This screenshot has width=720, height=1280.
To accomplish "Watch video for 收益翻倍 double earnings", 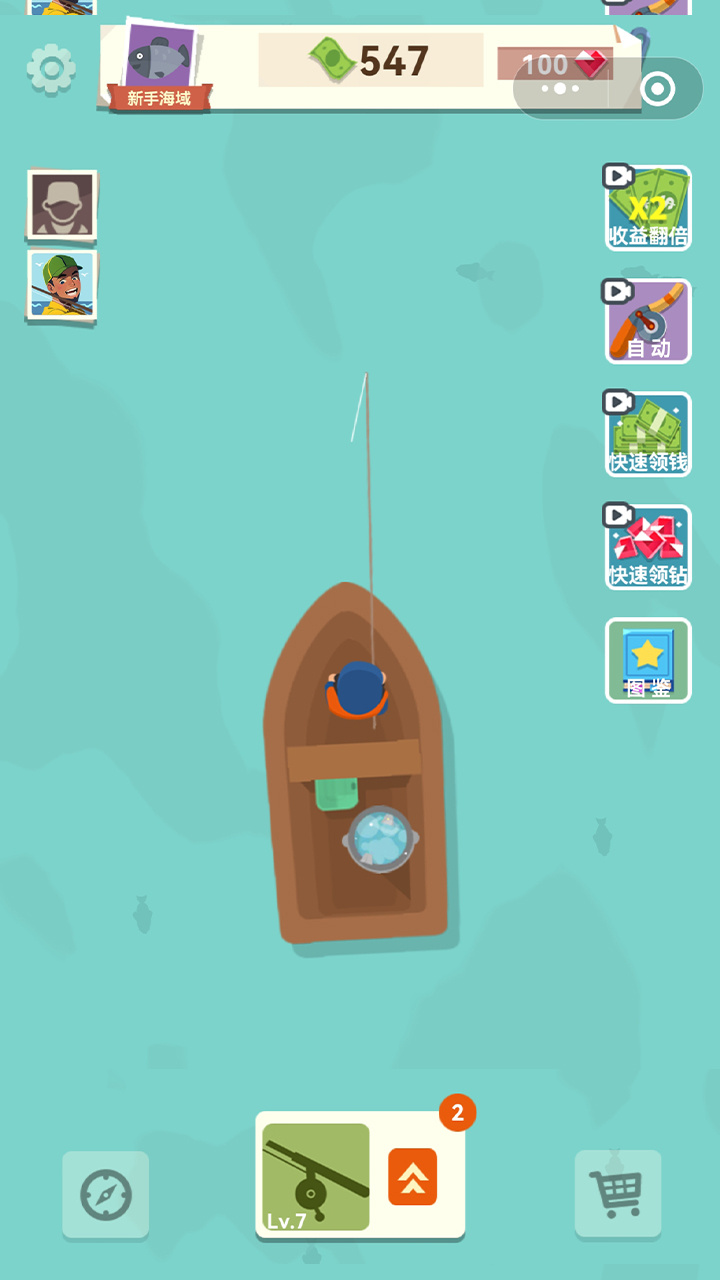I will 648,208.
